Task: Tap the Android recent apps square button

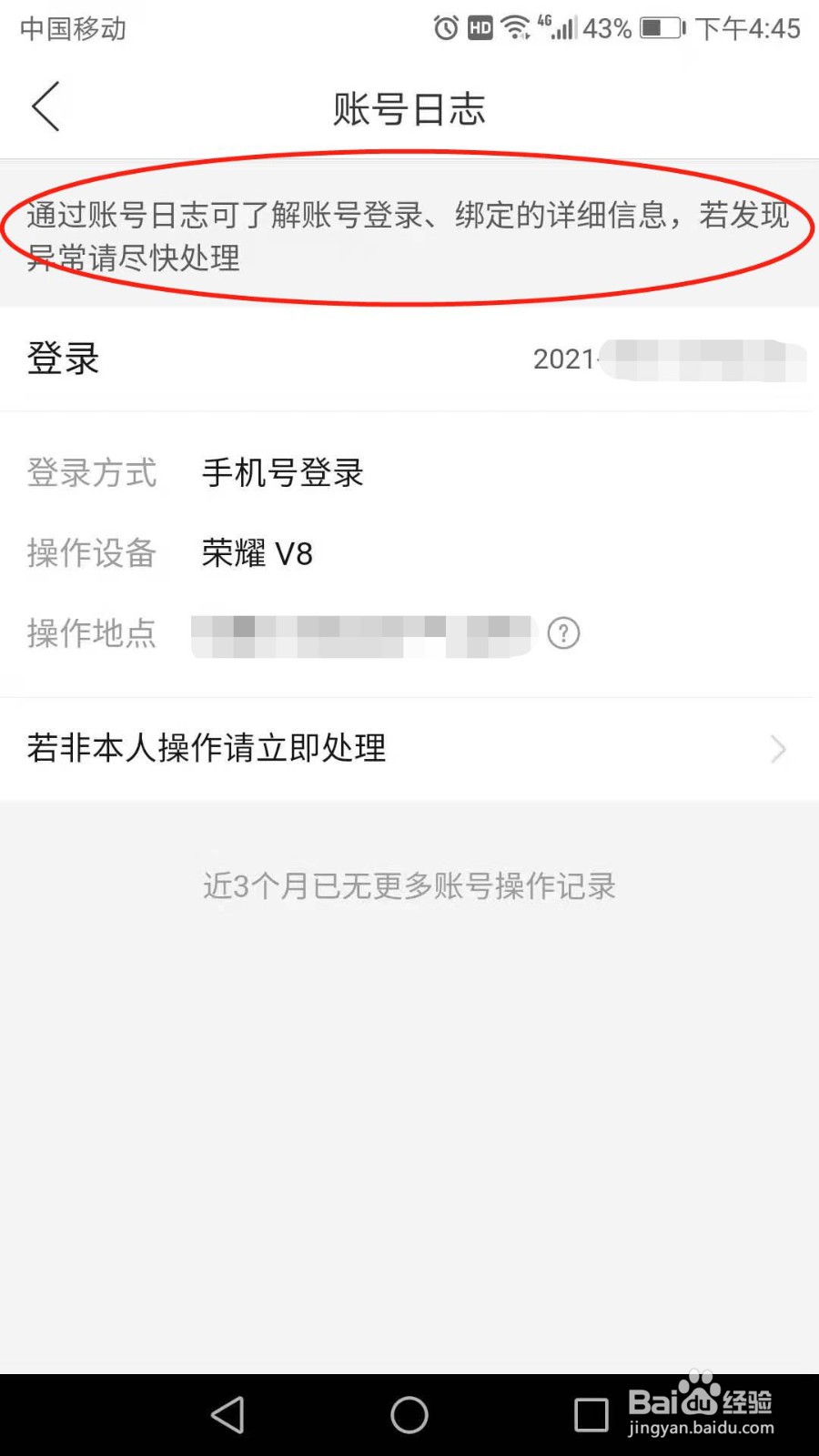Action: (x=591, y=1415)
